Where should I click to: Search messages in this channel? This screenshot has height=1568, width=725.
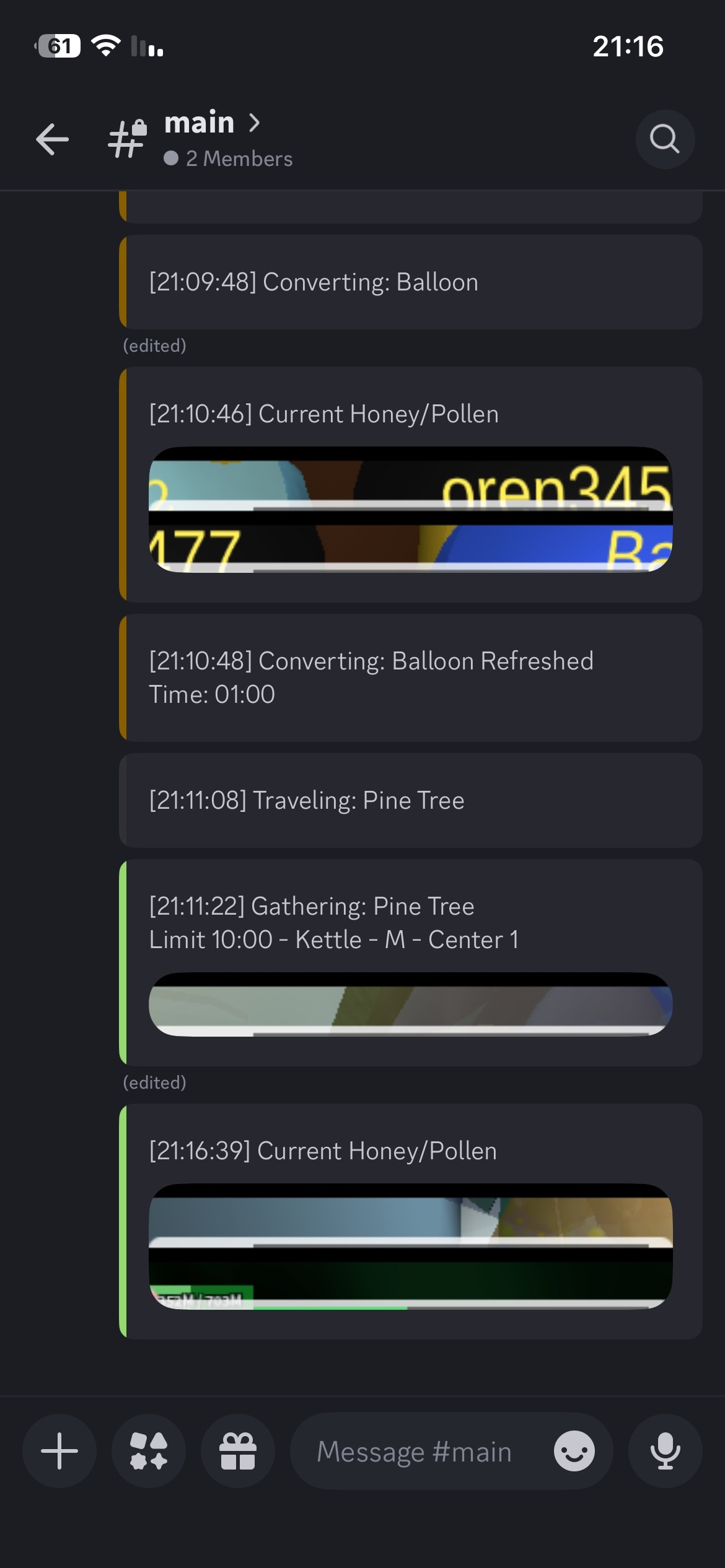point(665,139)
